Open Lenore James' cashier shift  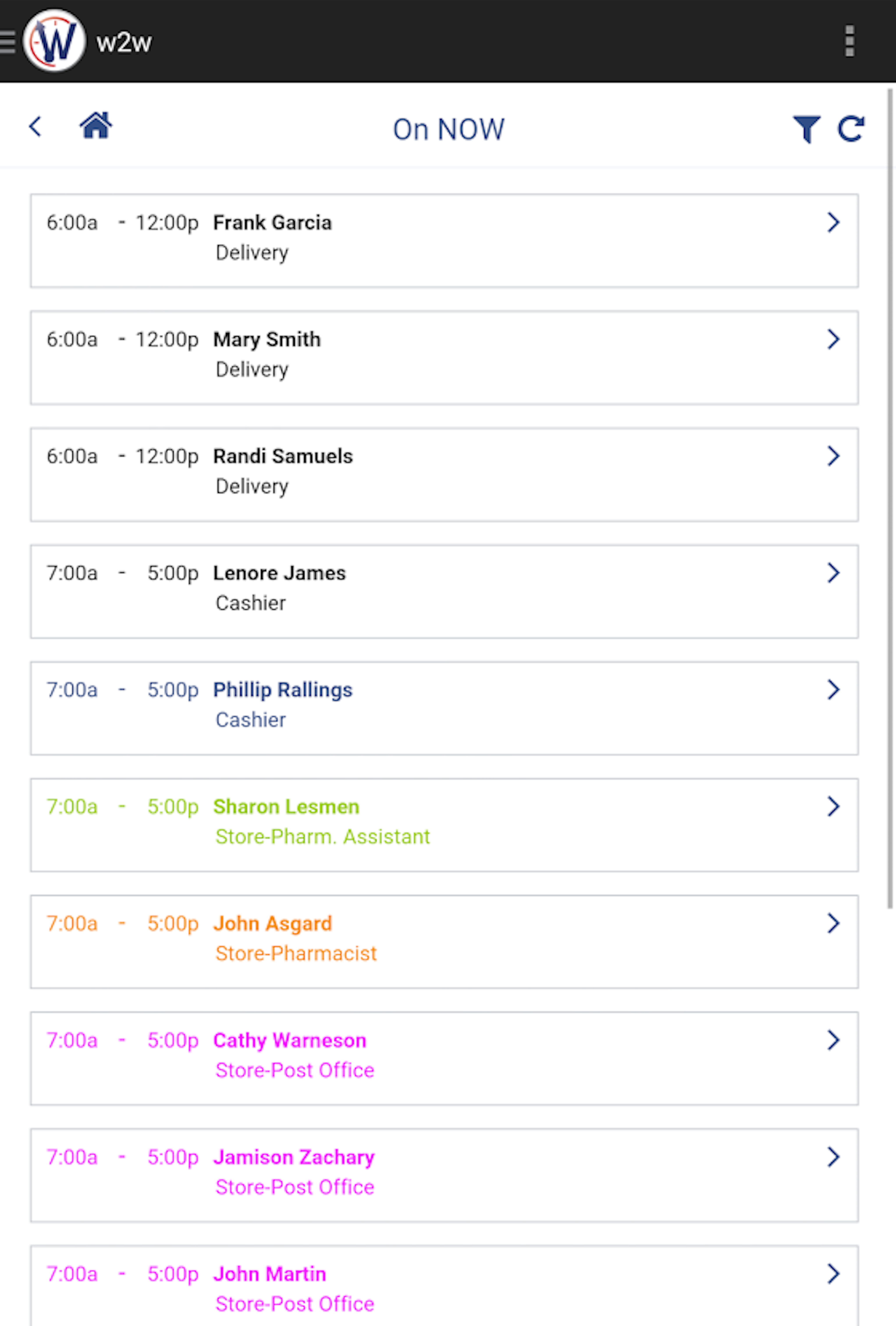444,591
